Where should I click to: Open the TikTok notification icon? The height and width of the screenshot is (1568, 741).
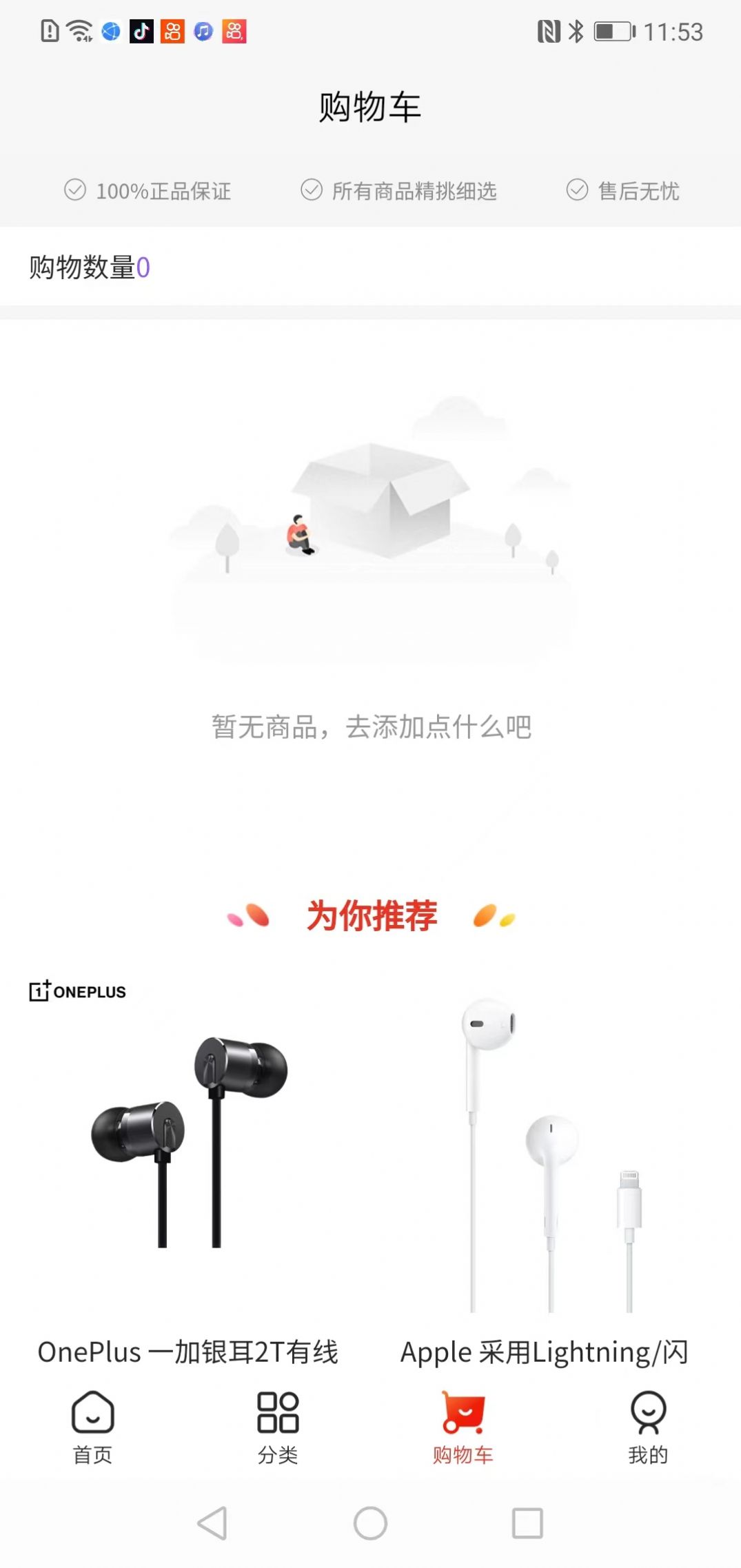click(x=141, y=32)
